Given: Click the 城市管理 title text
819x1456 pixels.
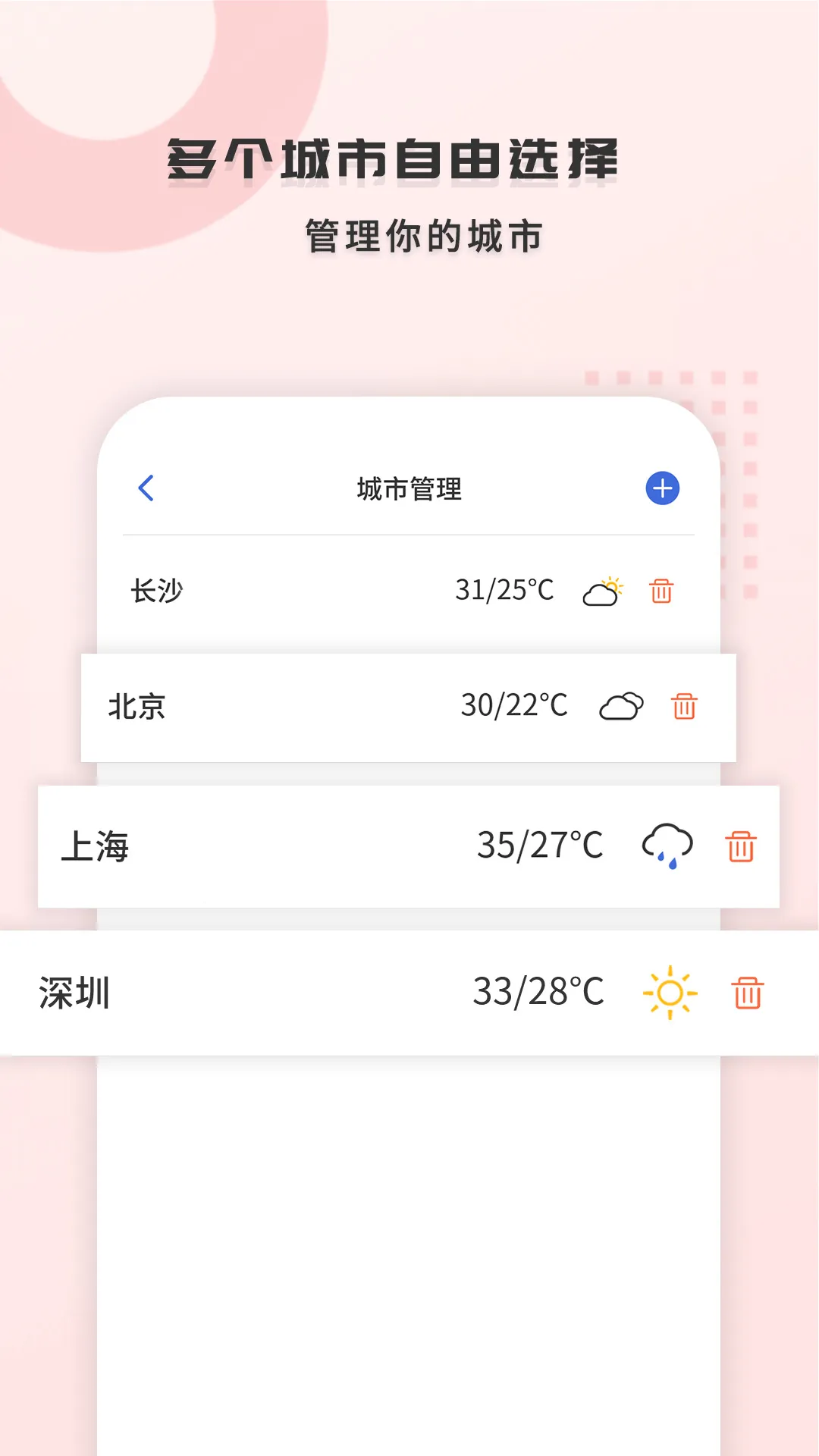Looking at the screenshot, I should (x=409, y=489).
